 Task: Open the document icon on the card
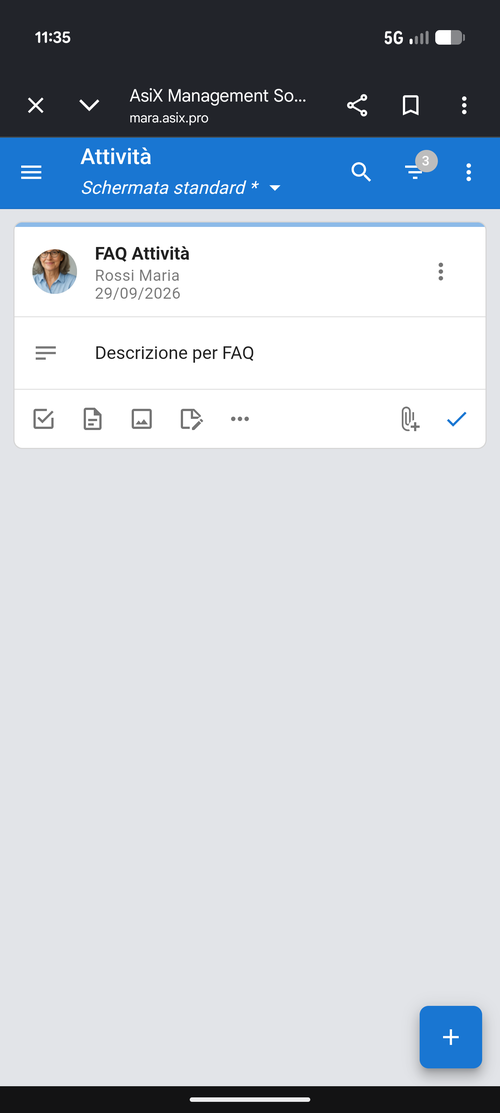[92, 419]
